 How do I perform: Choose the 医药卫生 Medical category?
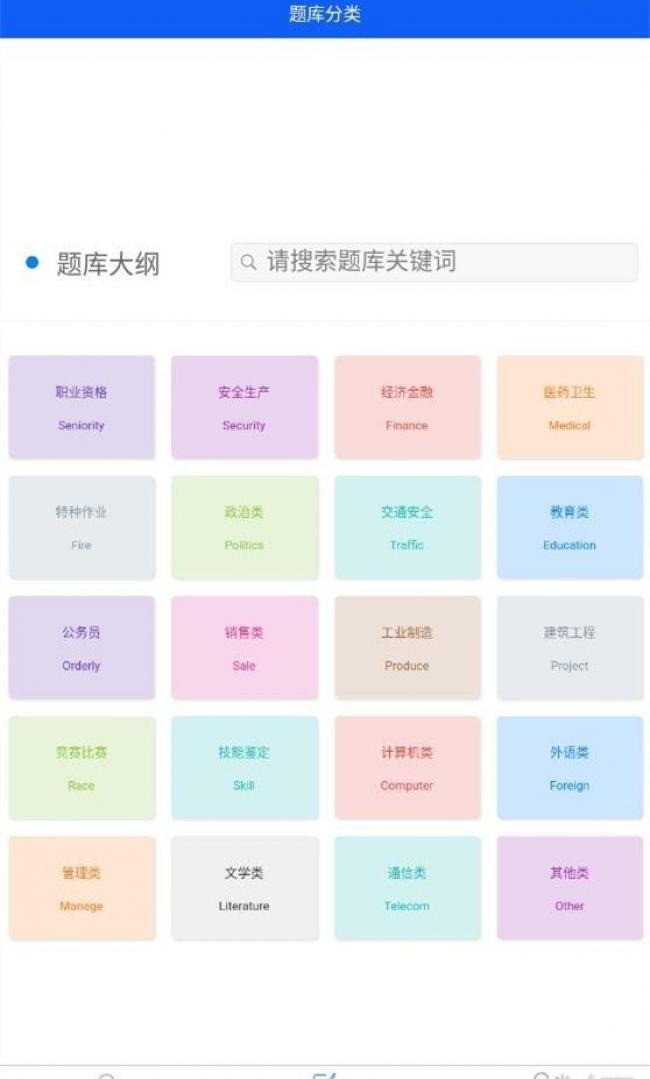click(x=570, y=407)
